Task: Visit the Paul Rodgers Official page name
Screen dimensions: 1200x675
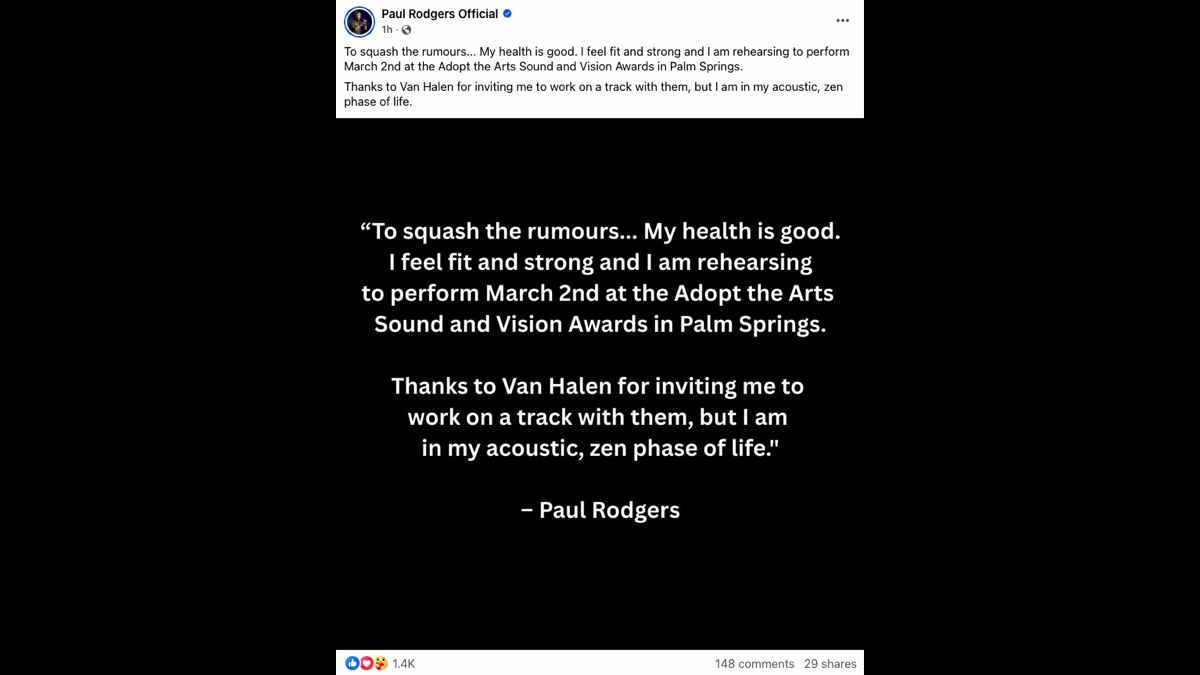Action: (439, 14)
